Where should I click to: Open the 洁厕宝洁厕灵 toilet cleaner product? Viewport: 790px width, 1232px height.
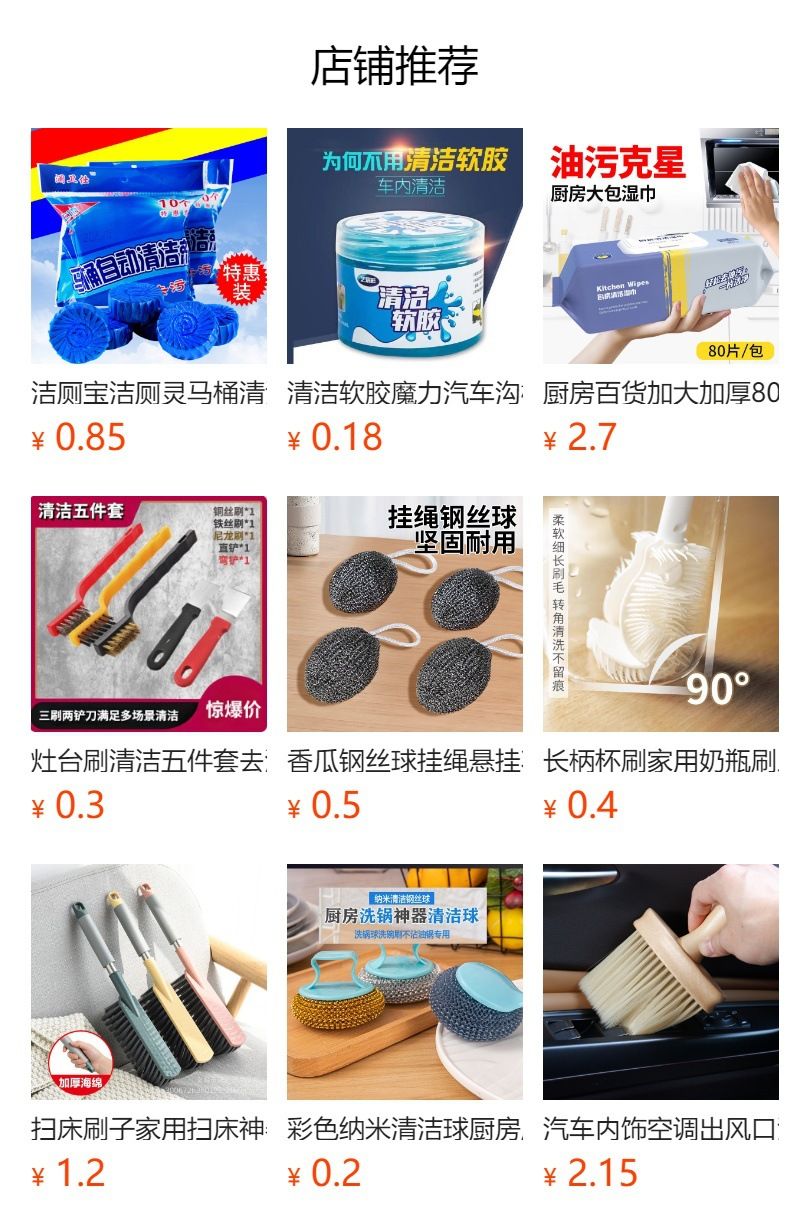(149, 246)
